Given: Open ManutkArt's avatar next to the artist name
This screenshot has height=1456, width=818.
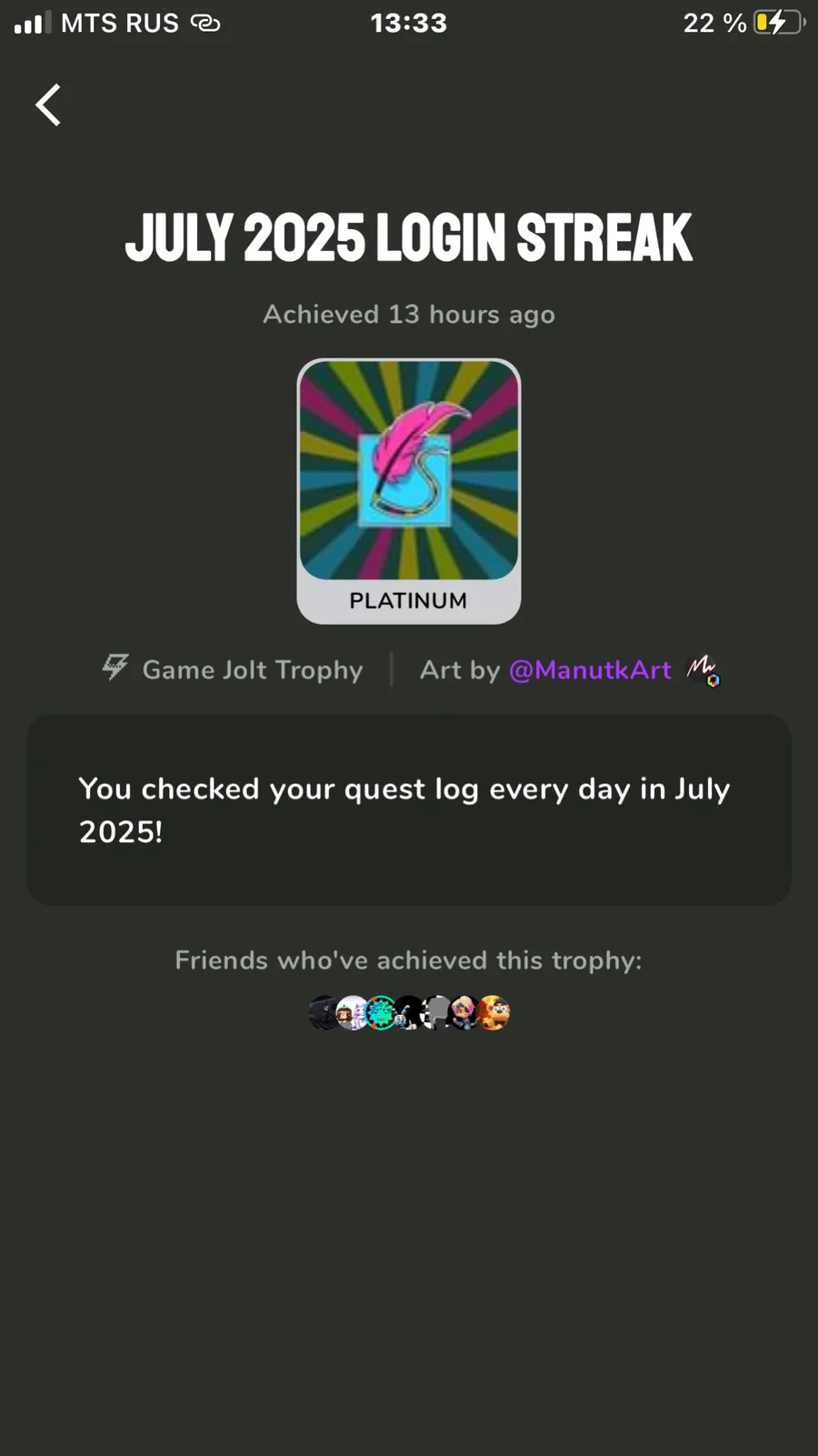Looking at the screenshot, I should 702,670.
